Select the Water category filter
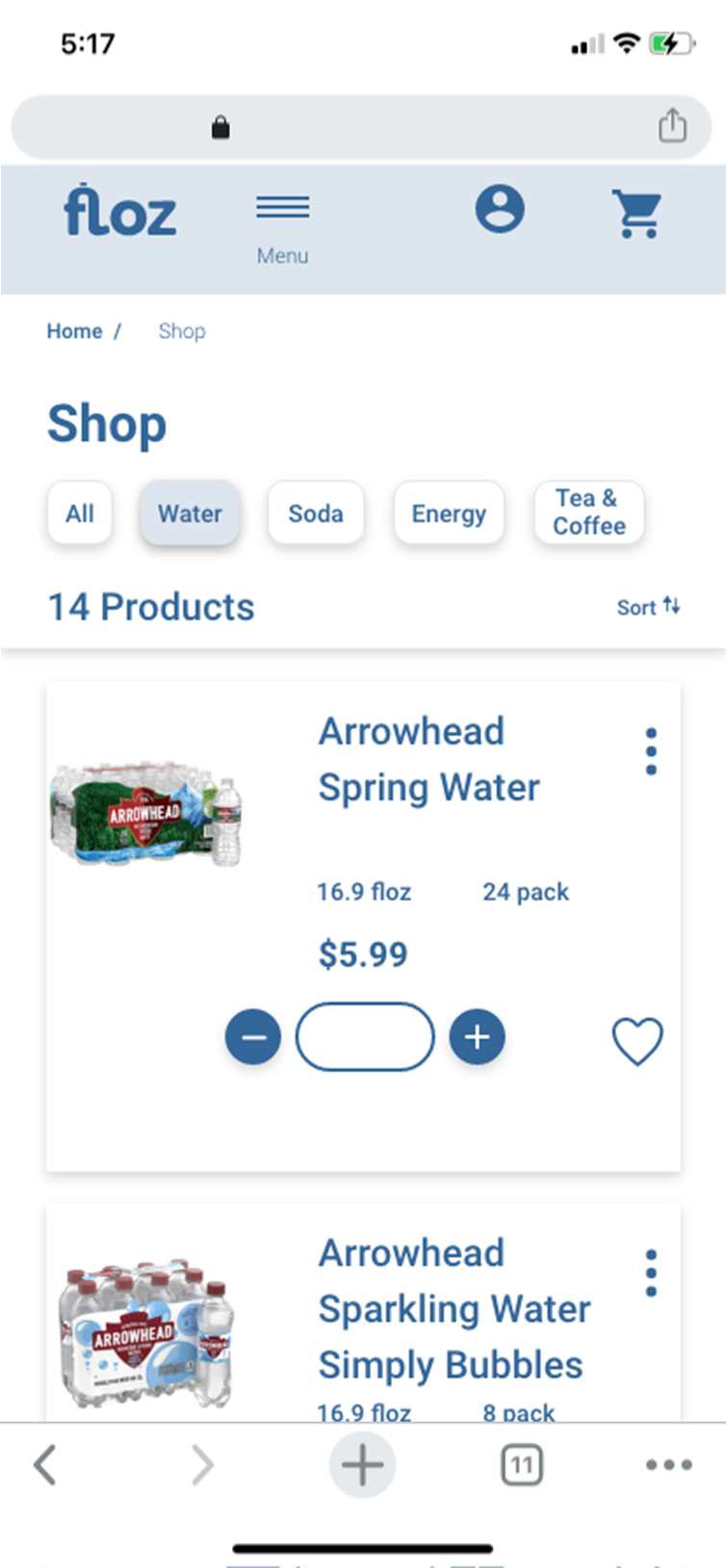Image resolution: width=726 pixels, height=1568 pixels. [x=190, y=513]
